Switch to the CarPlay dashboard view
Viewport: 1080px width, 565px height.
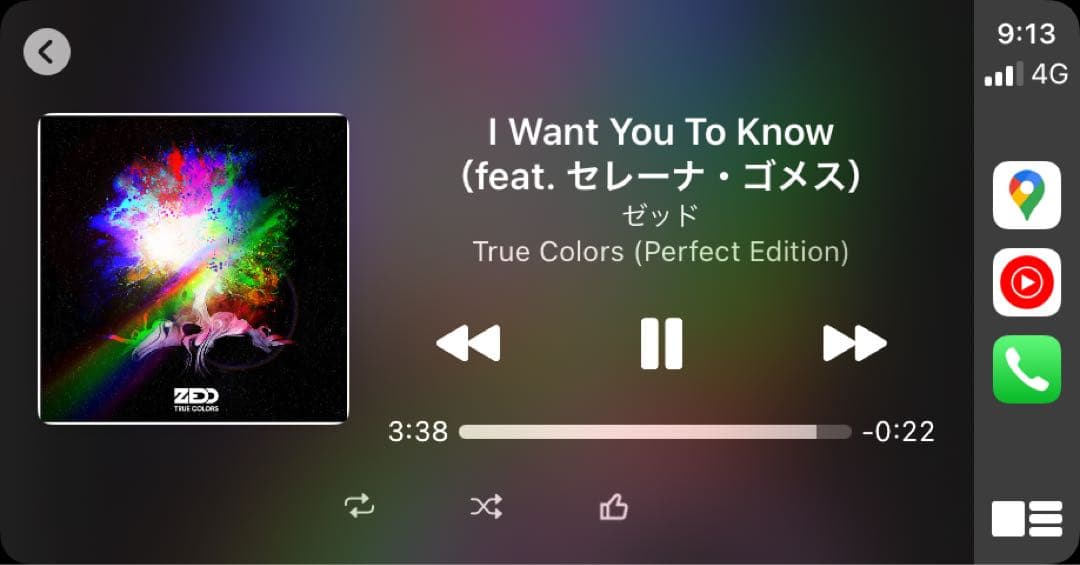[x=1026, y=519]
